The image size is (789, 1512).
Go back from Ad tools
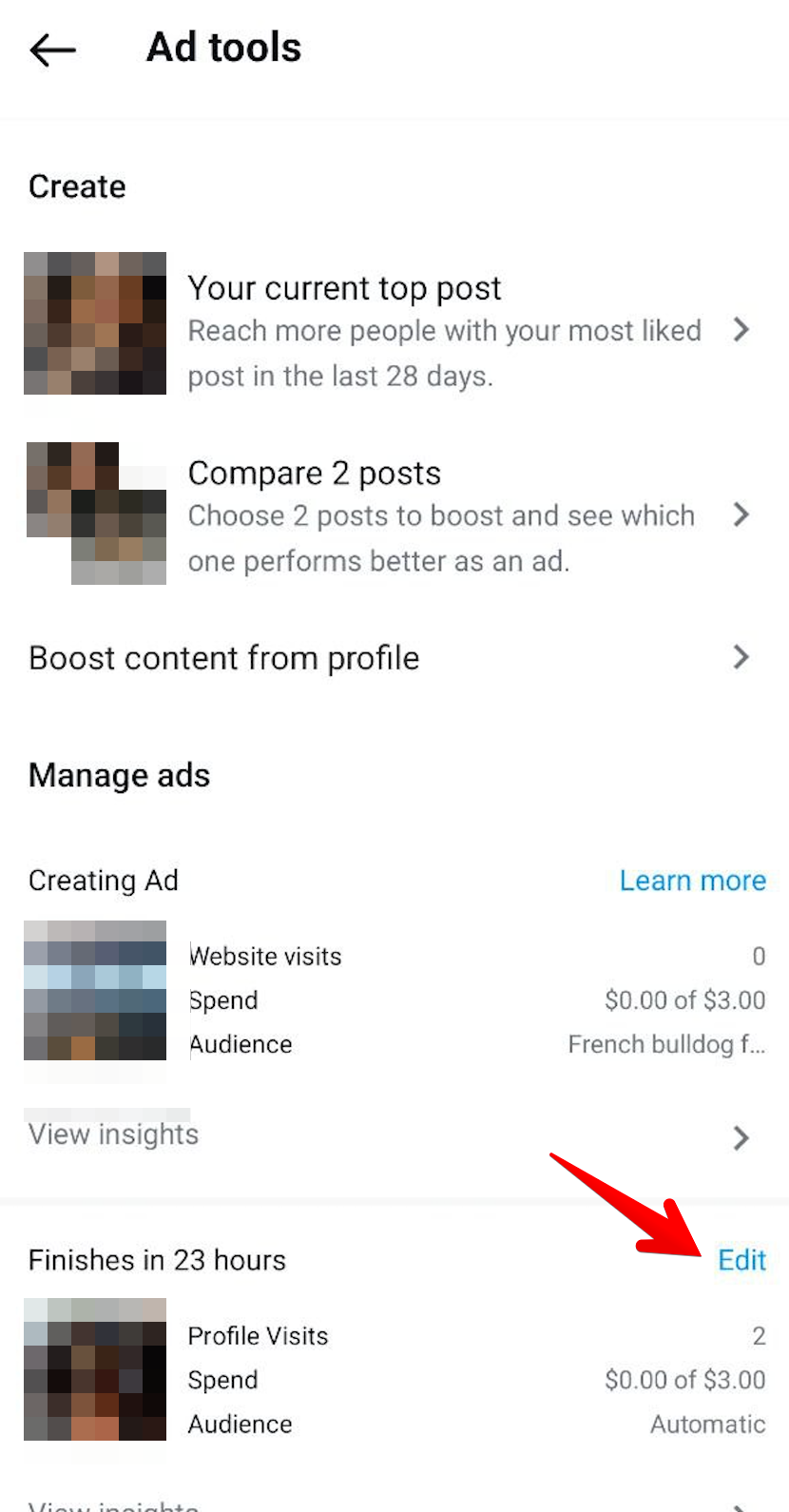(52, 49)
